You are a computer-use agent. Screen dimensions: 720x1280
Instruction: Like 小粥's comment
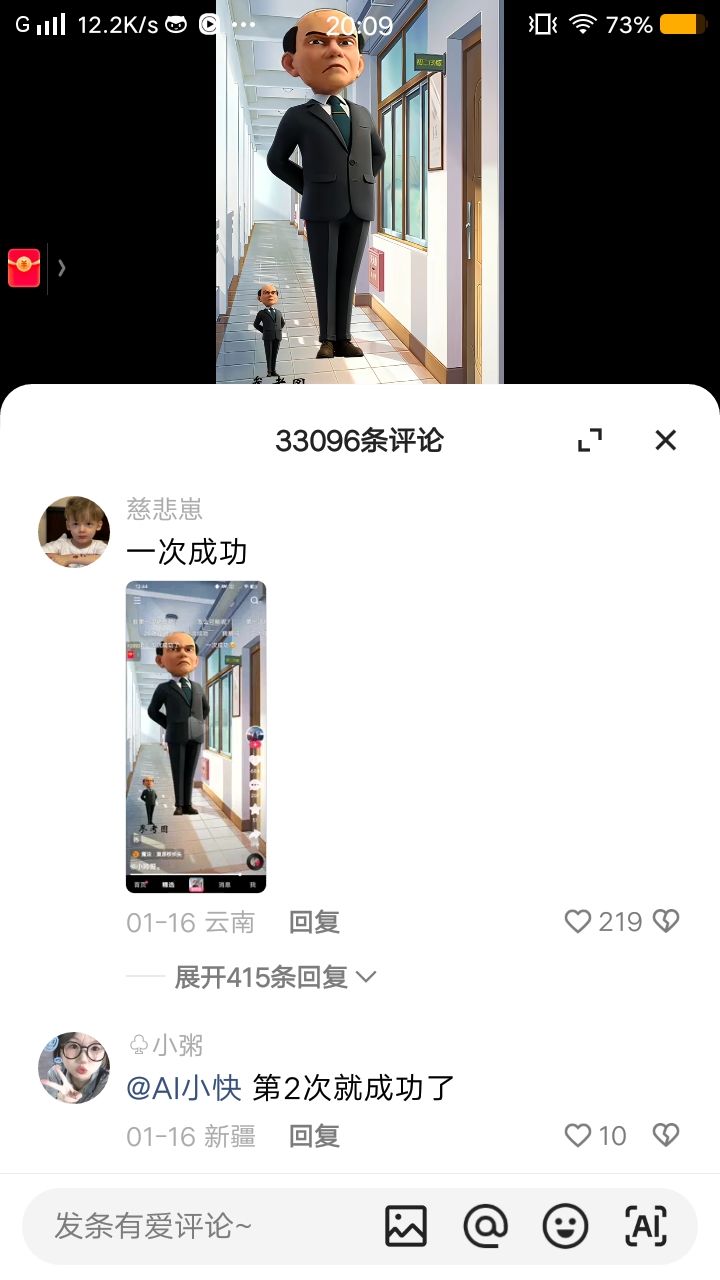pos(579,1135)
